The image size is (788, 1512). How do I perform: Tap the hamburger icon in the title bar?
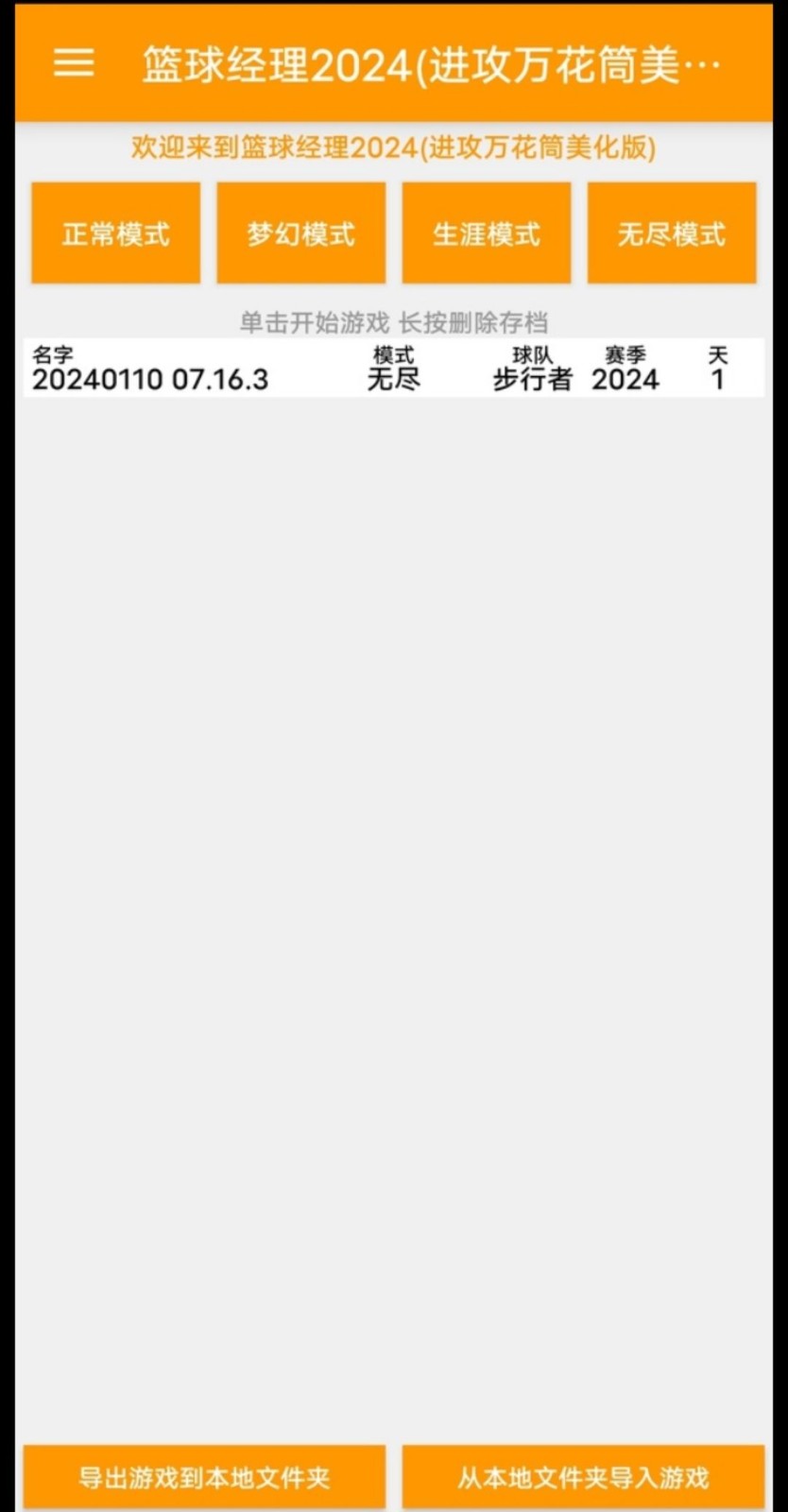(74, 63)
